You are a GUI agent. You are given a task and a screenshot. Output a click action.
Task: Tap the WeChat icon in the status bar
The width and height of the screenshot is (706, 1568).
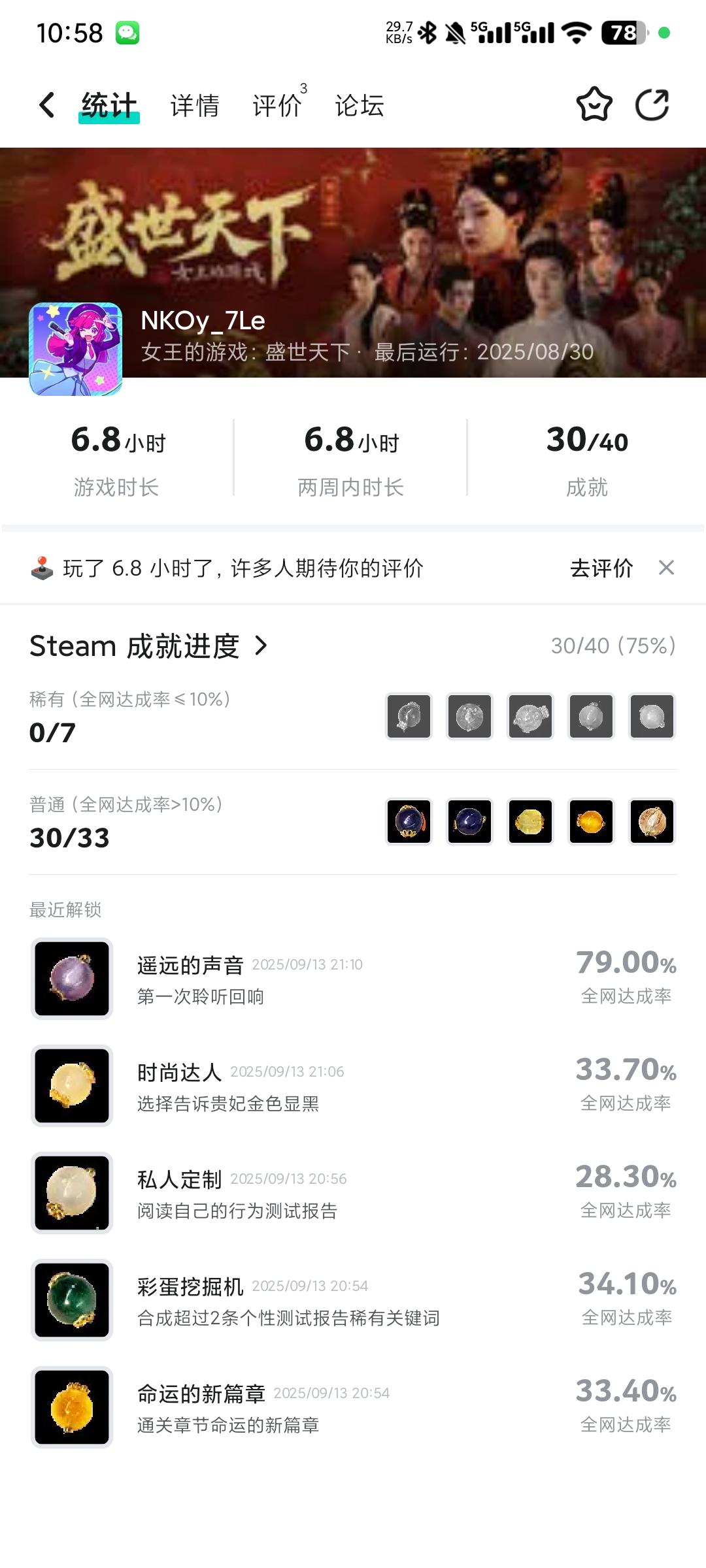129,31
